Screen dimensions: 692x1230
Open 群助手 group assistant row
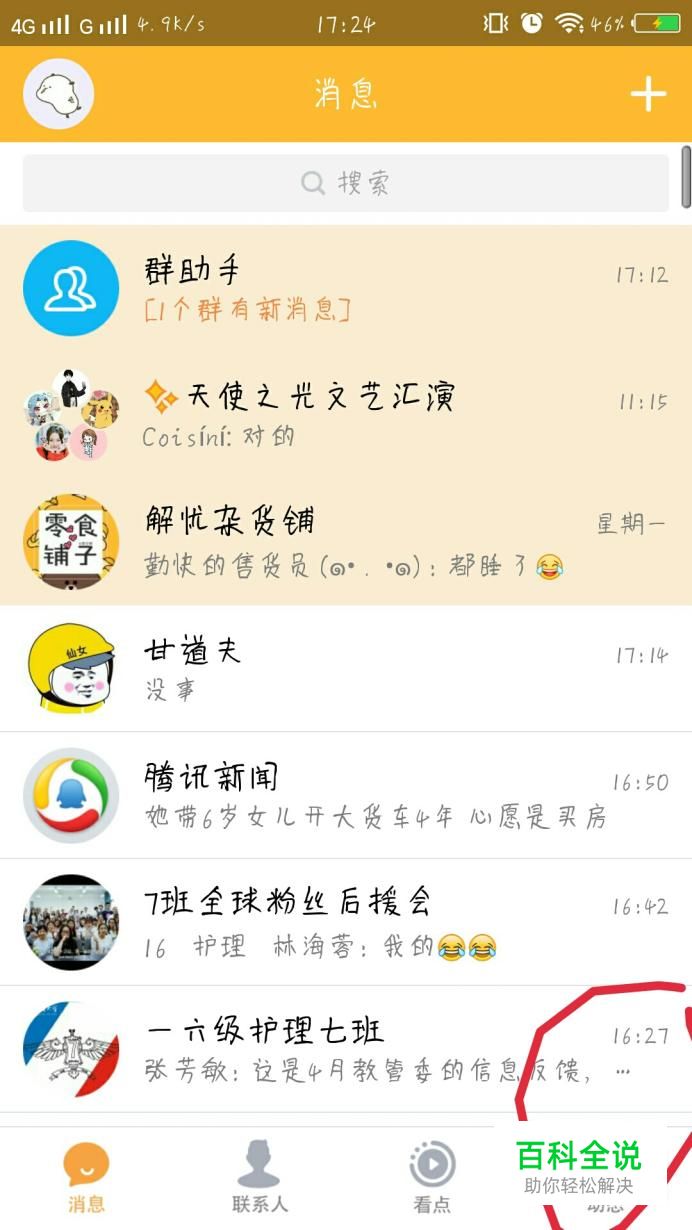345,289
